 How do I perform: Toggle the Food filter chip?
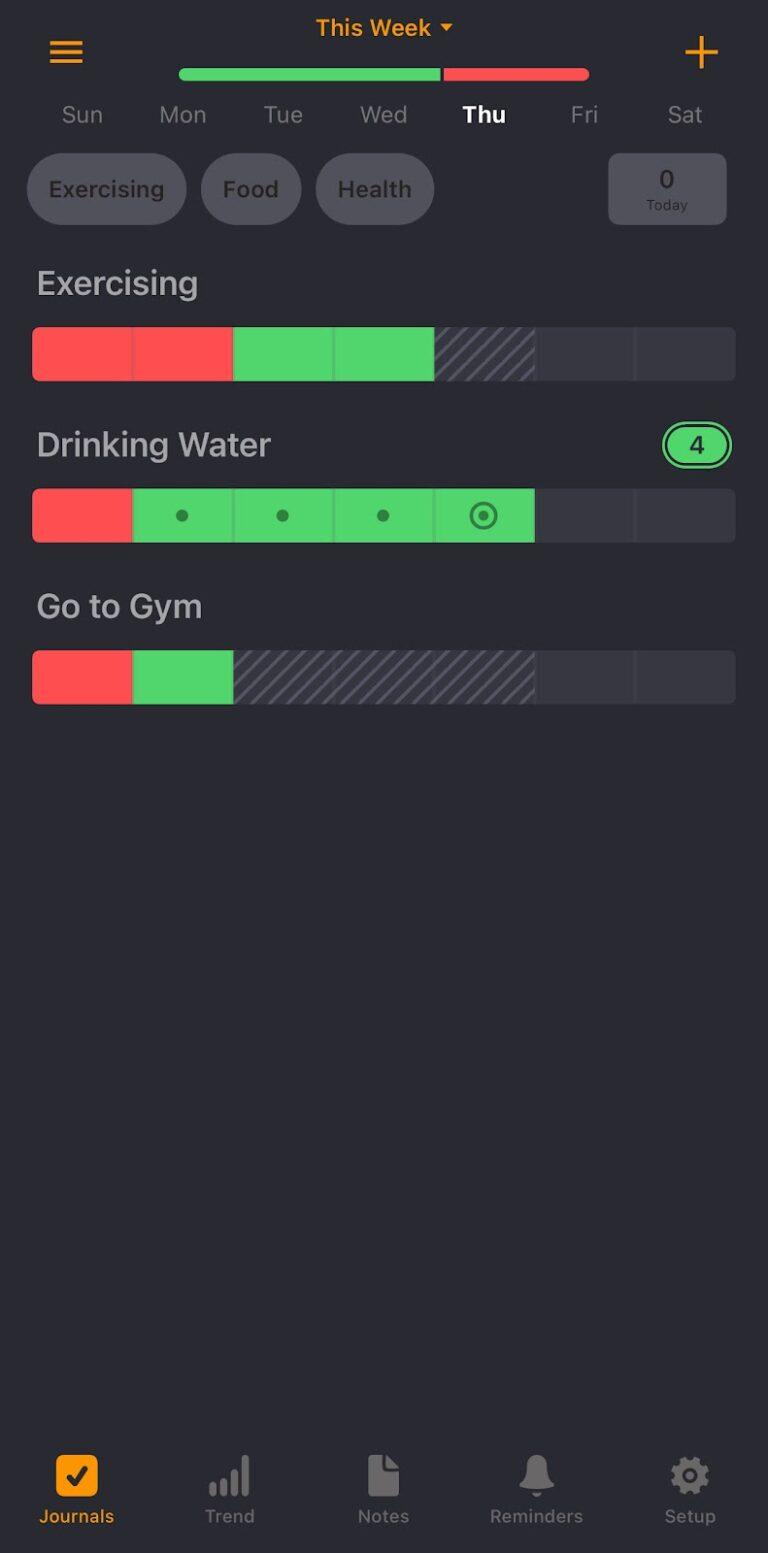pyautogui.click(x=251, y=189)
